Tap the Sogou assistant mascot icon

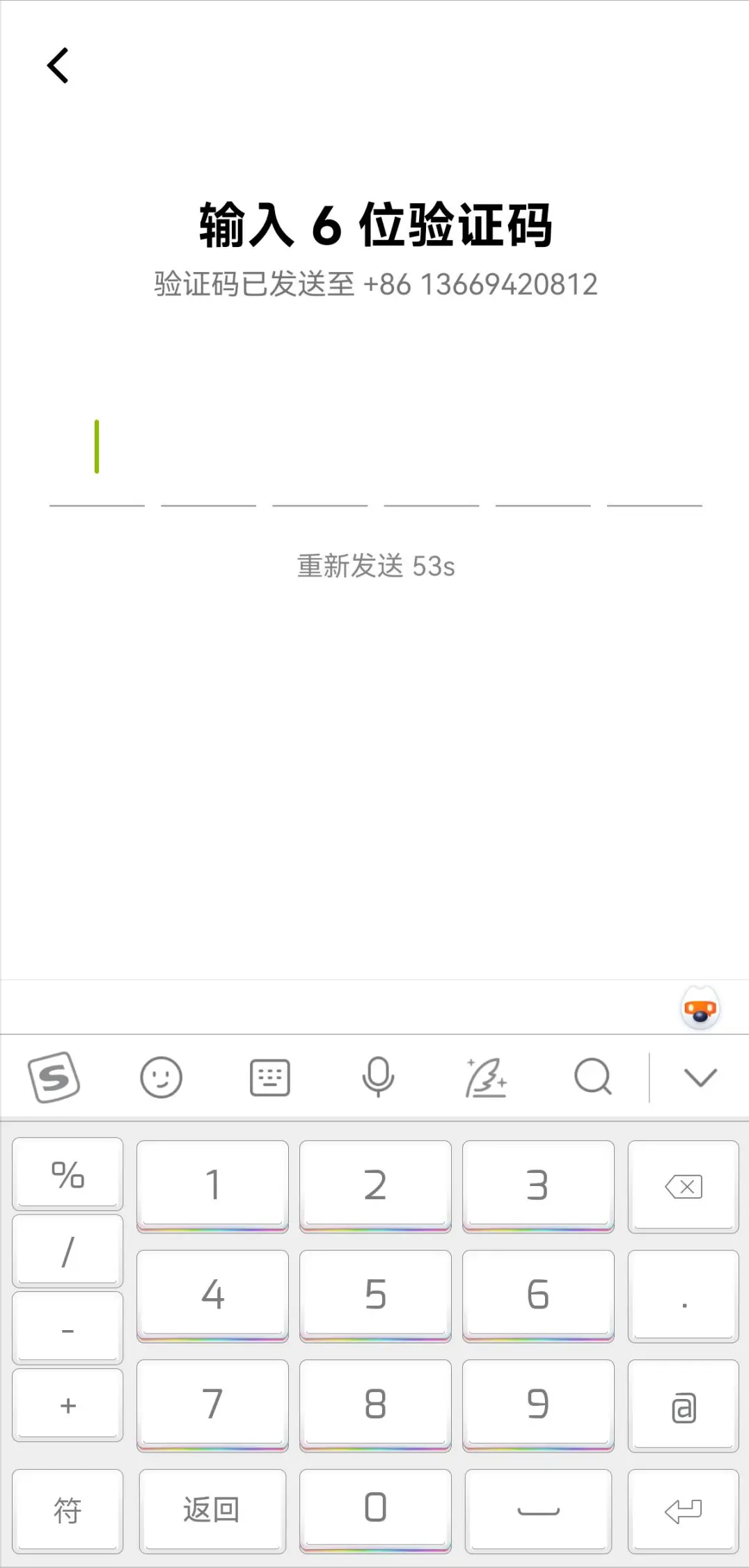click(x=700, y=1009)
